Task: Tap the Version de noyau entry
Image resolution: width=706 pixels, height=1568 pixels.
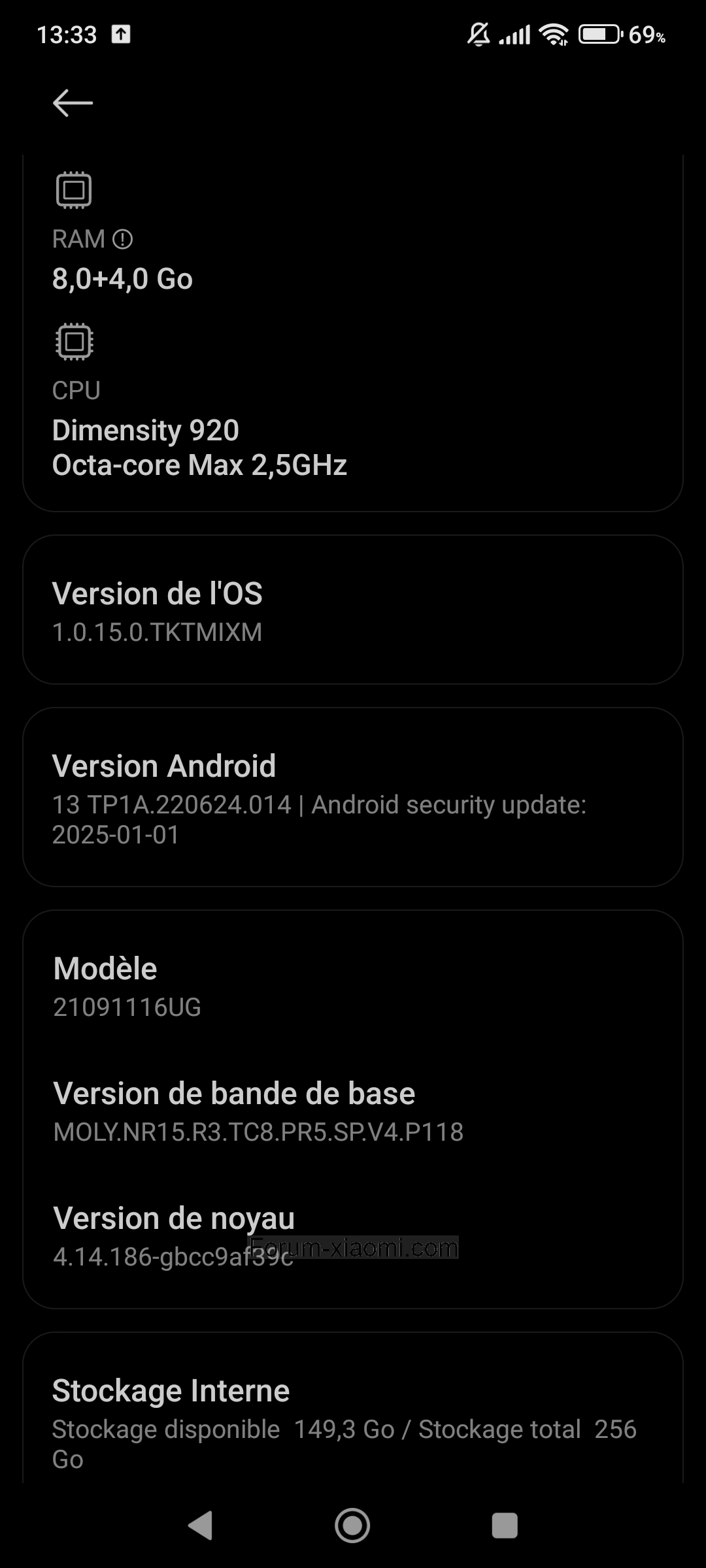Action: (x=353, y=1236)
